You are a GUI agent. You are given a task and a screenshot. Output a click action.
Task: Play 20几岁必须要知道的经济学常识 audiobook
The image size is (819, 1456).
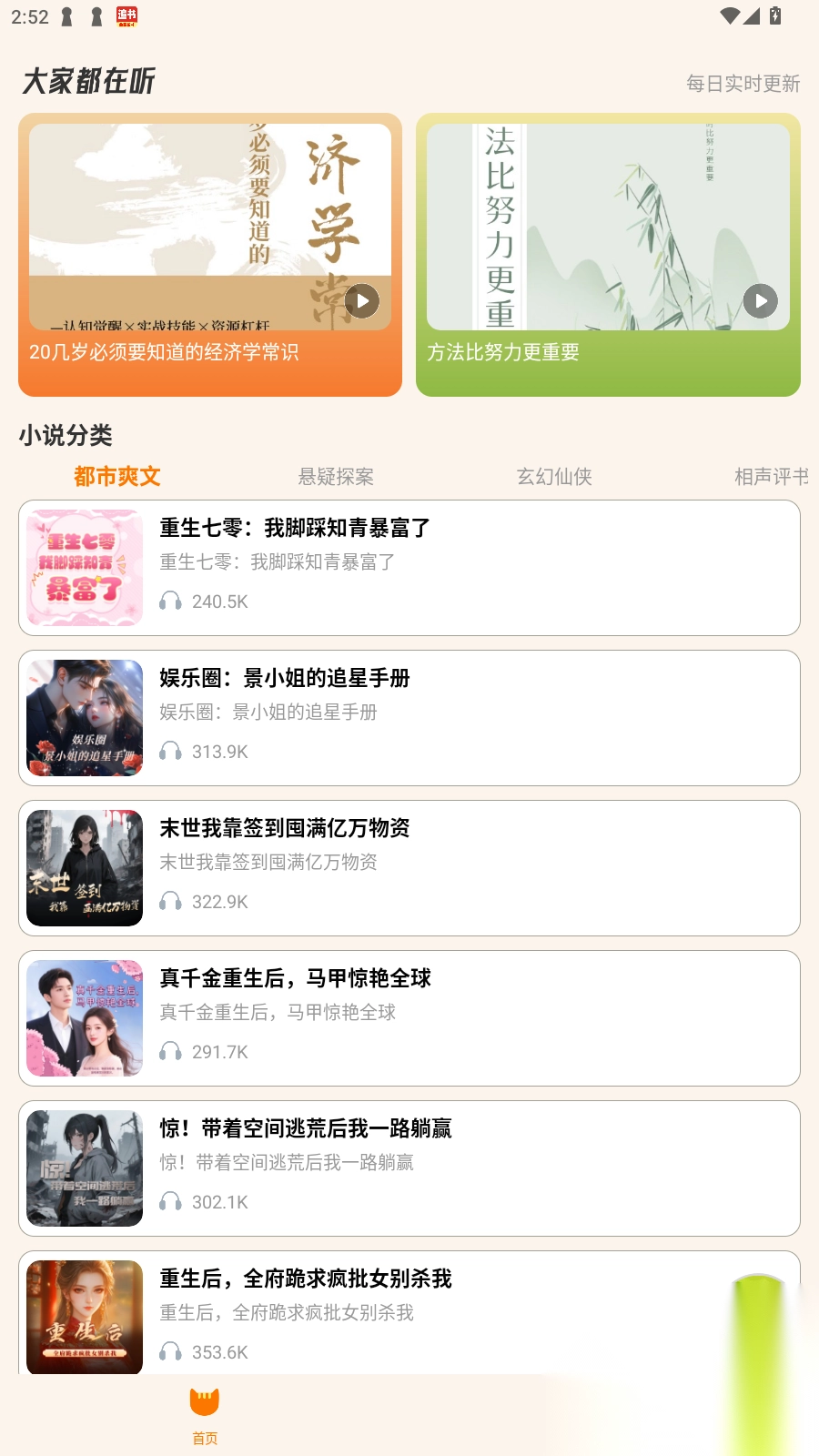tap(361, 301)
